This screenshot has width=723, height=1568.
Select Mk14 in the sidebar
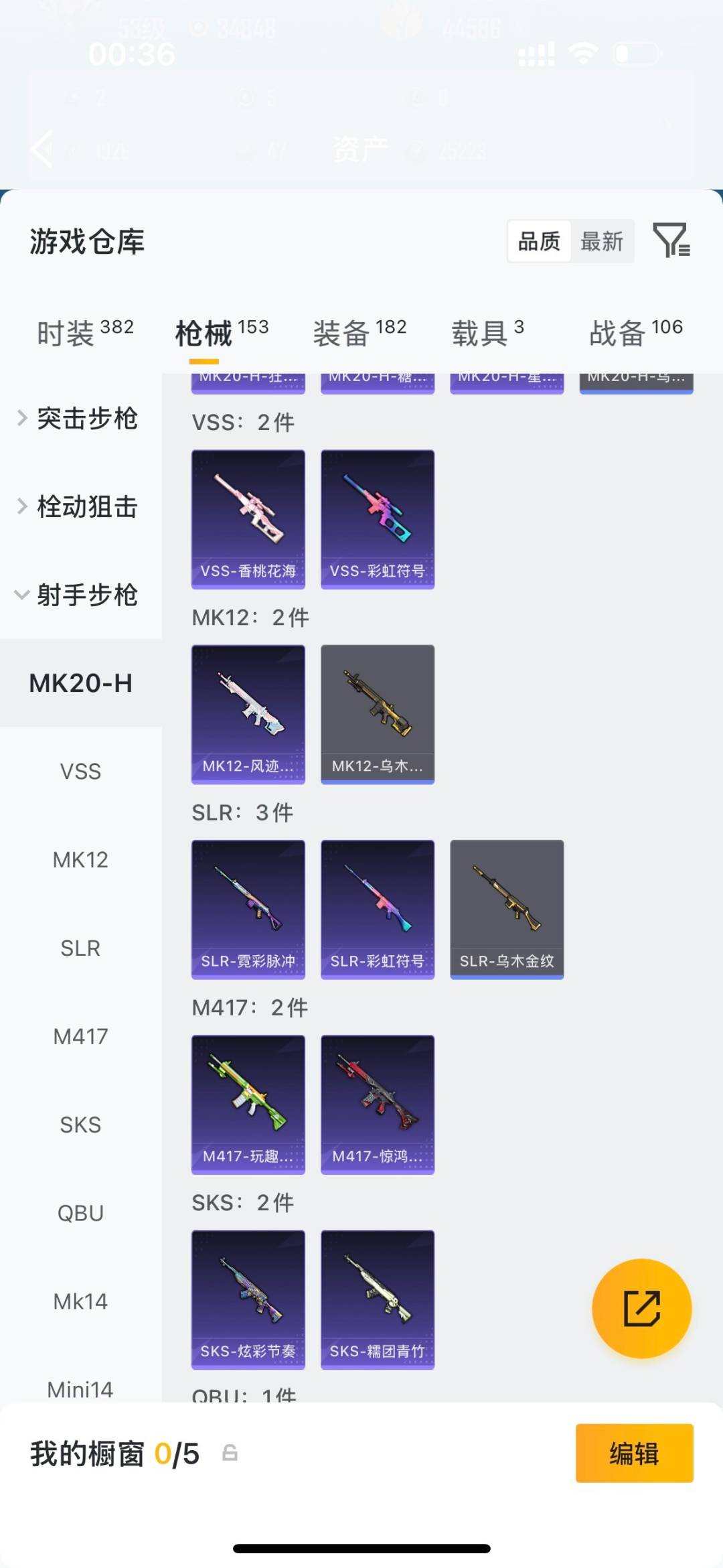pyautogui.click(x=80, y=1301)
